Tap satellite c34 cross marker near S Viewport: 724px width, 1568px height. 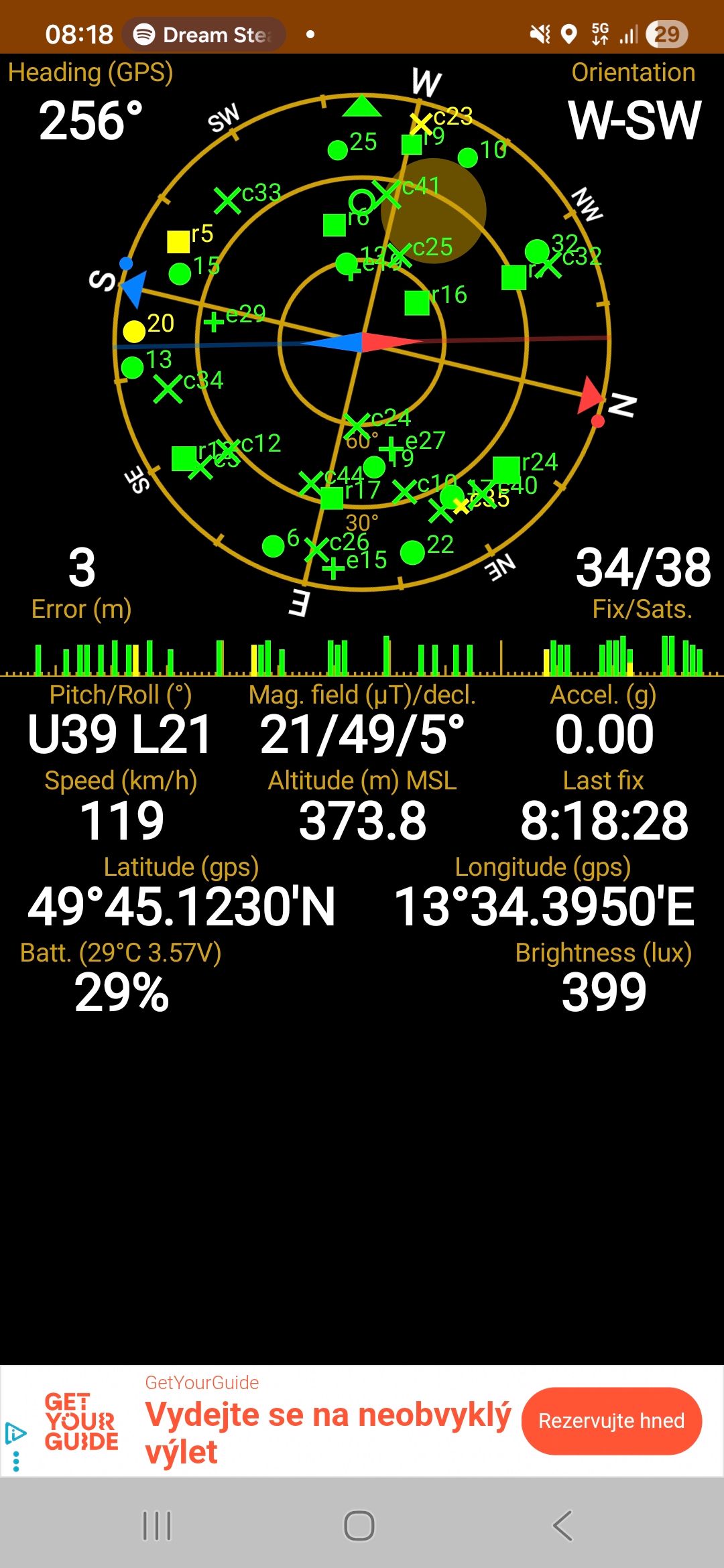[x=167, y=389]
